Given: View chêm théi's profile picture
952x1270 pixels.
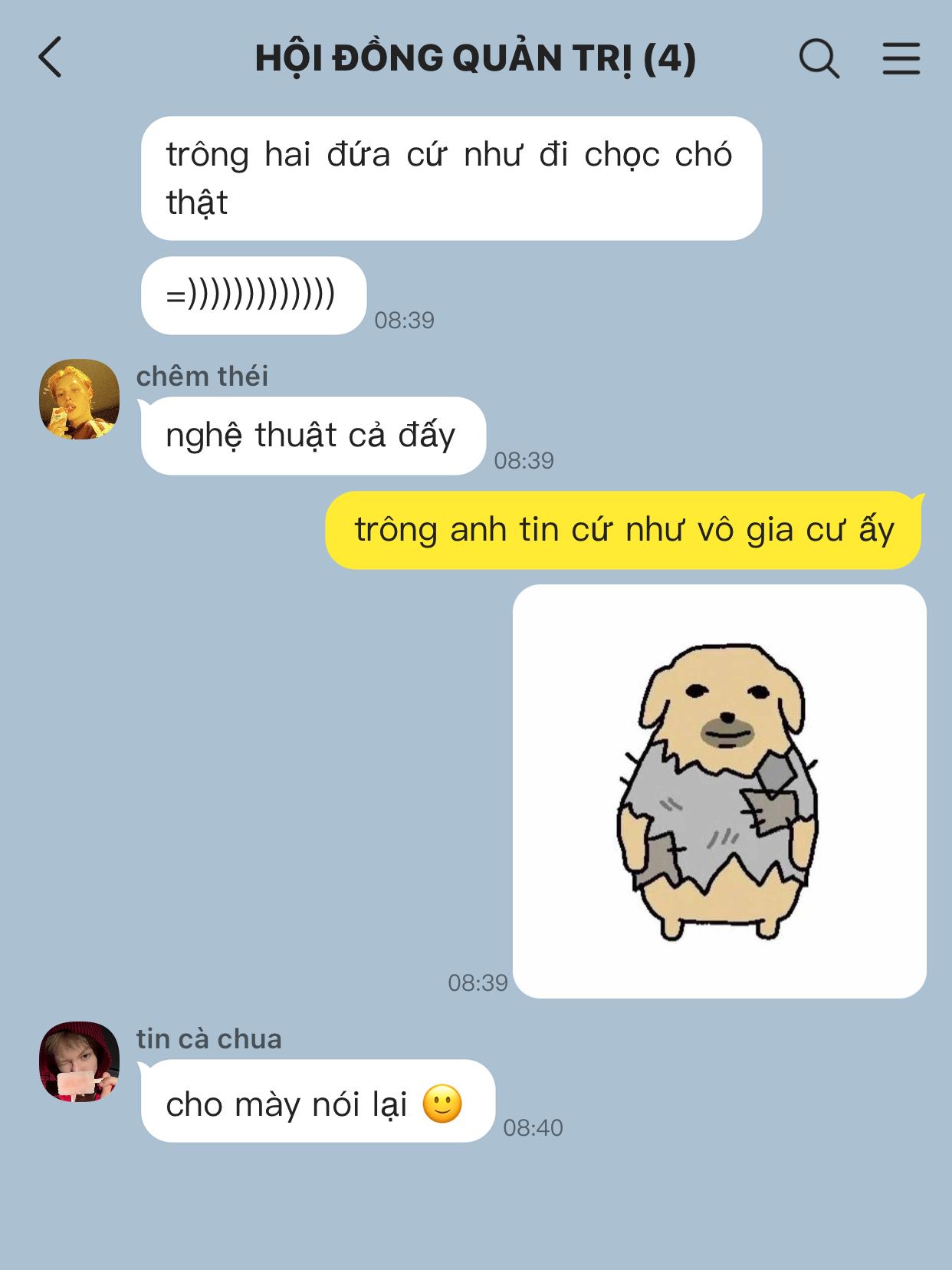Looking at the screenshot, I should pyautogui.click(x=79, y=400).
